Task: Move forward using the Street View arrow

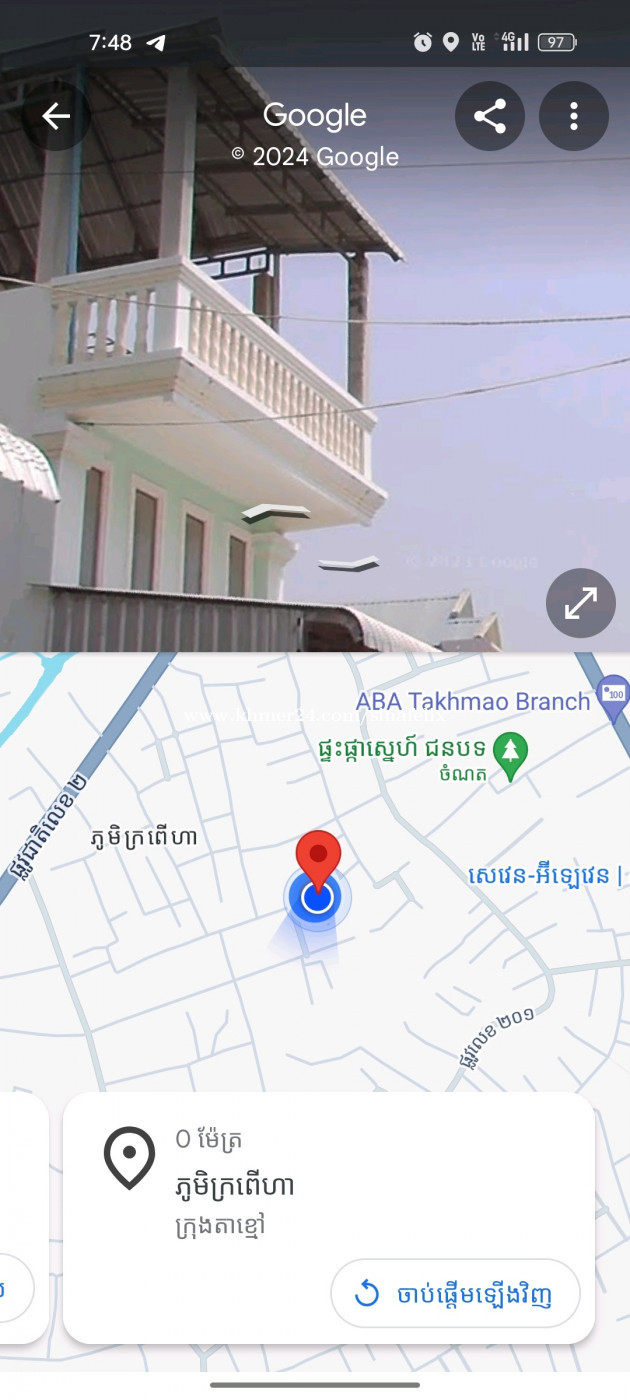Action: pyautogui.click(x=276, y=513)
